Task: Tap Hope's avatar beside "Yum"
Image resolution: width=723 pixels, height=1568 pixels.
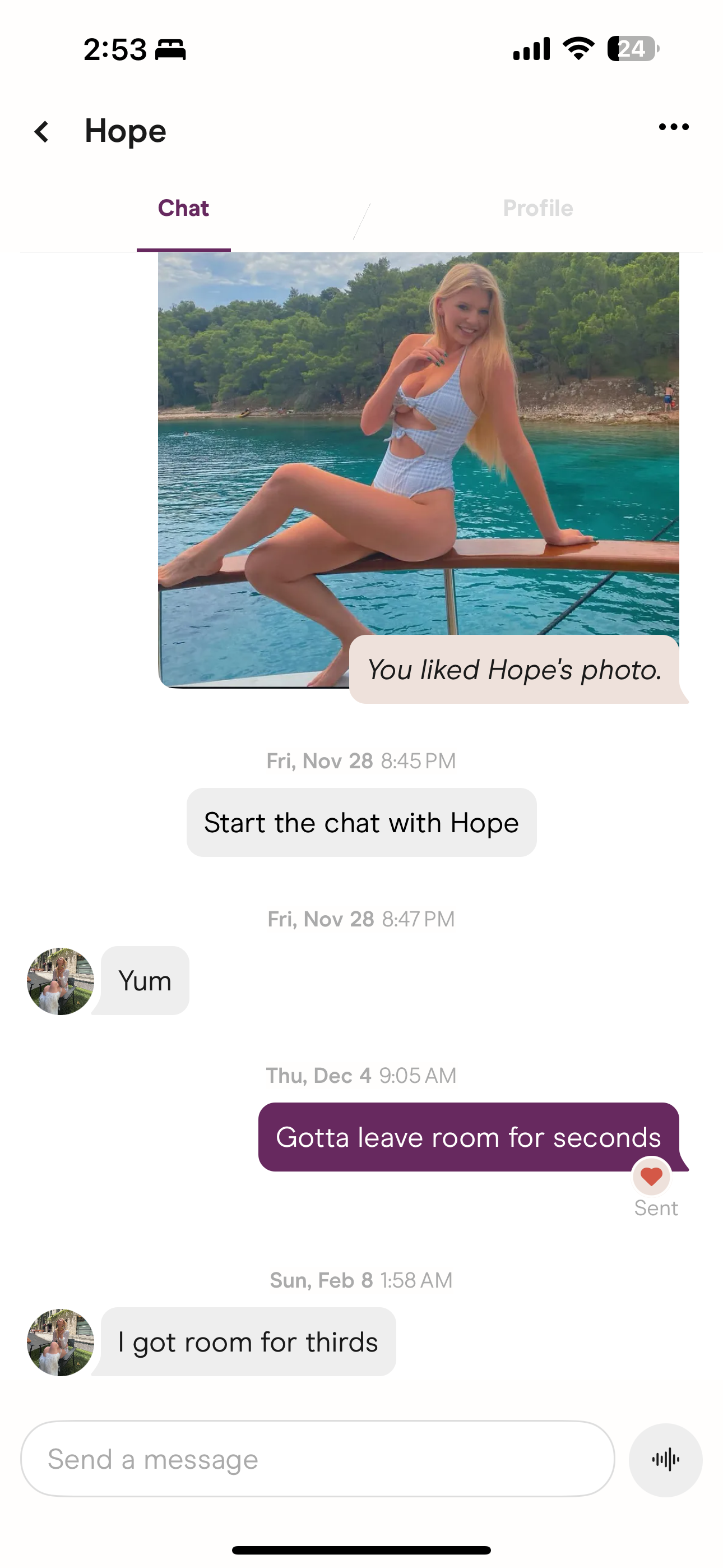Action: [61, 981]
